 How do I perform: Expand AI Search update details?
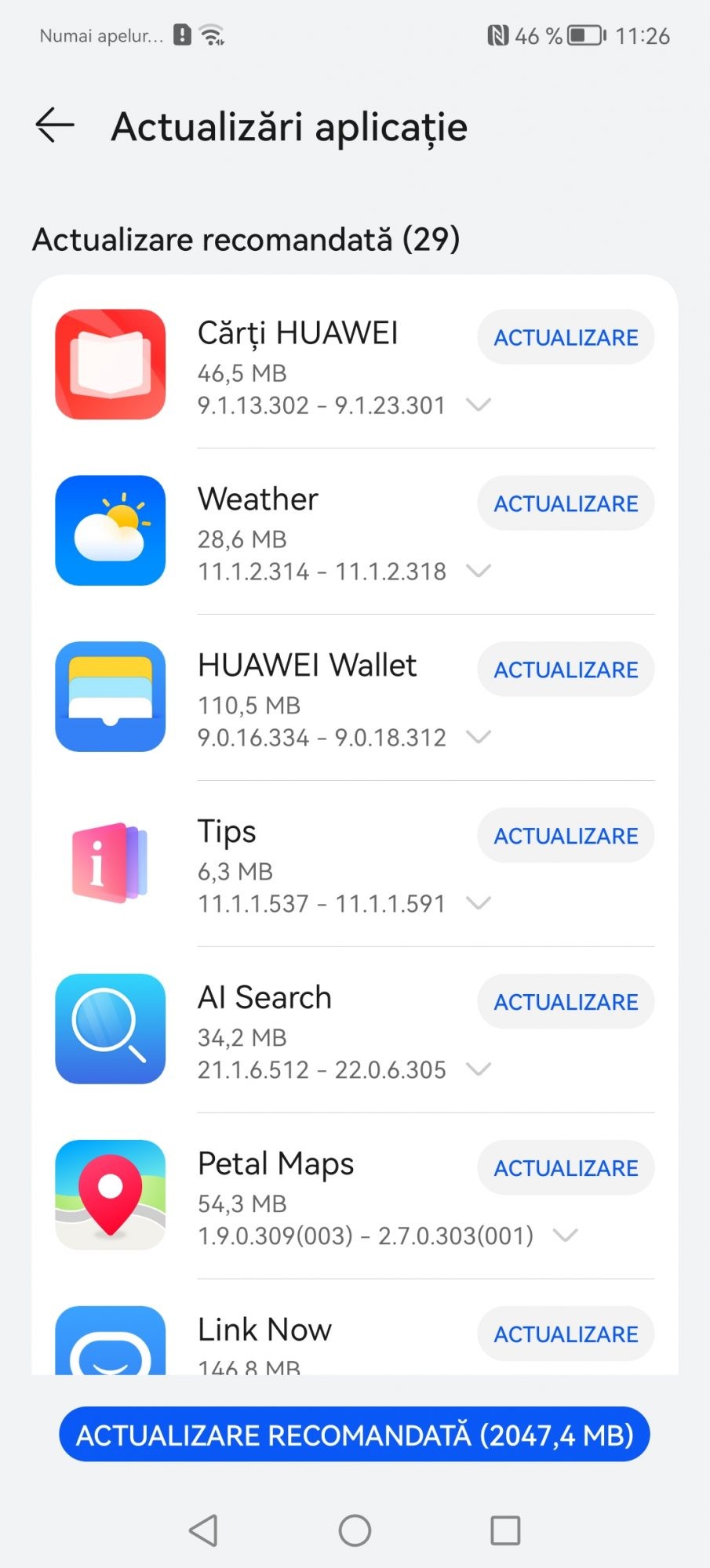[x=478, y=1069]
